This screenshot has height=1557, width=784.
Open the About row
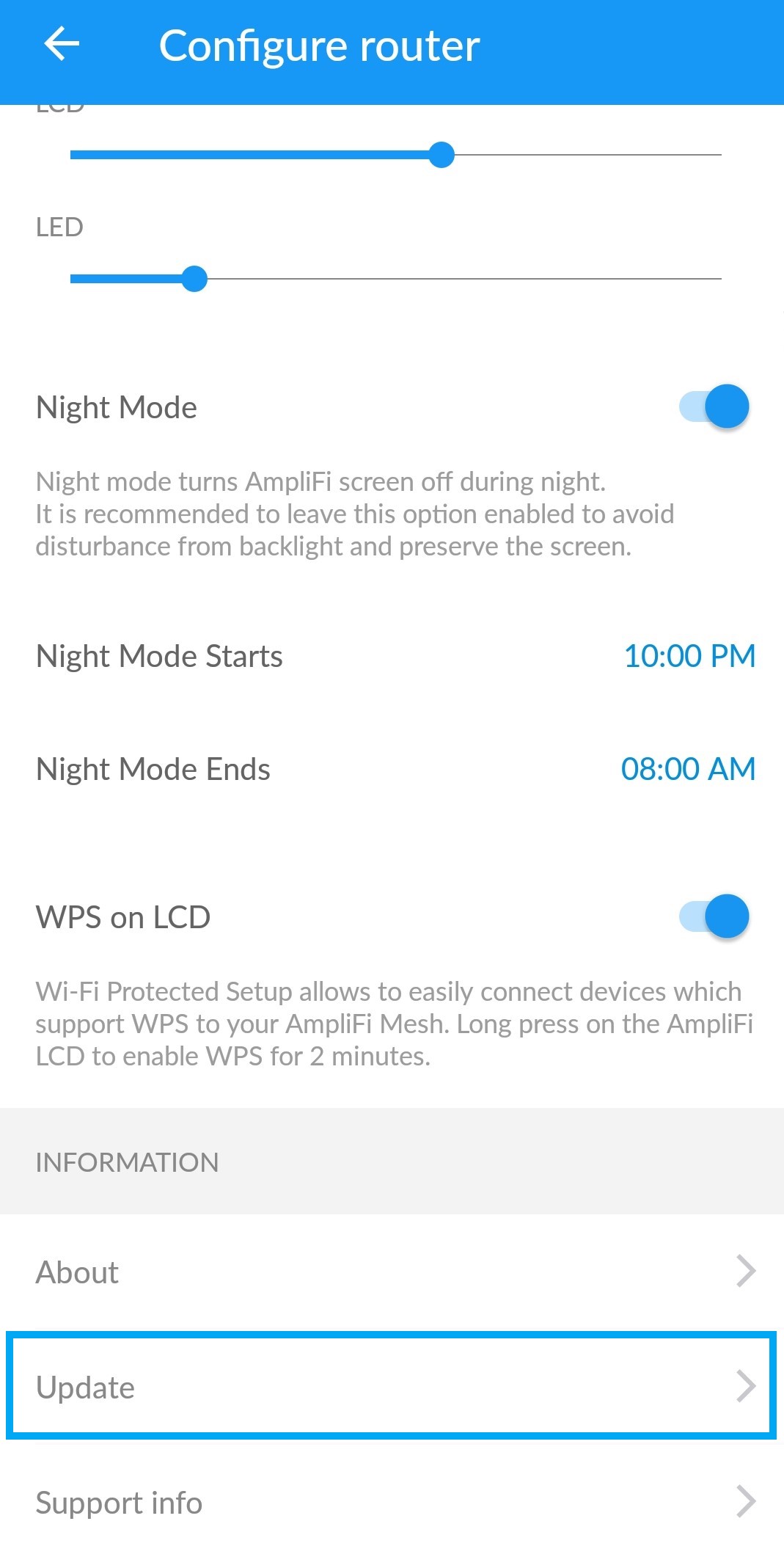[x=392, y=1272]
